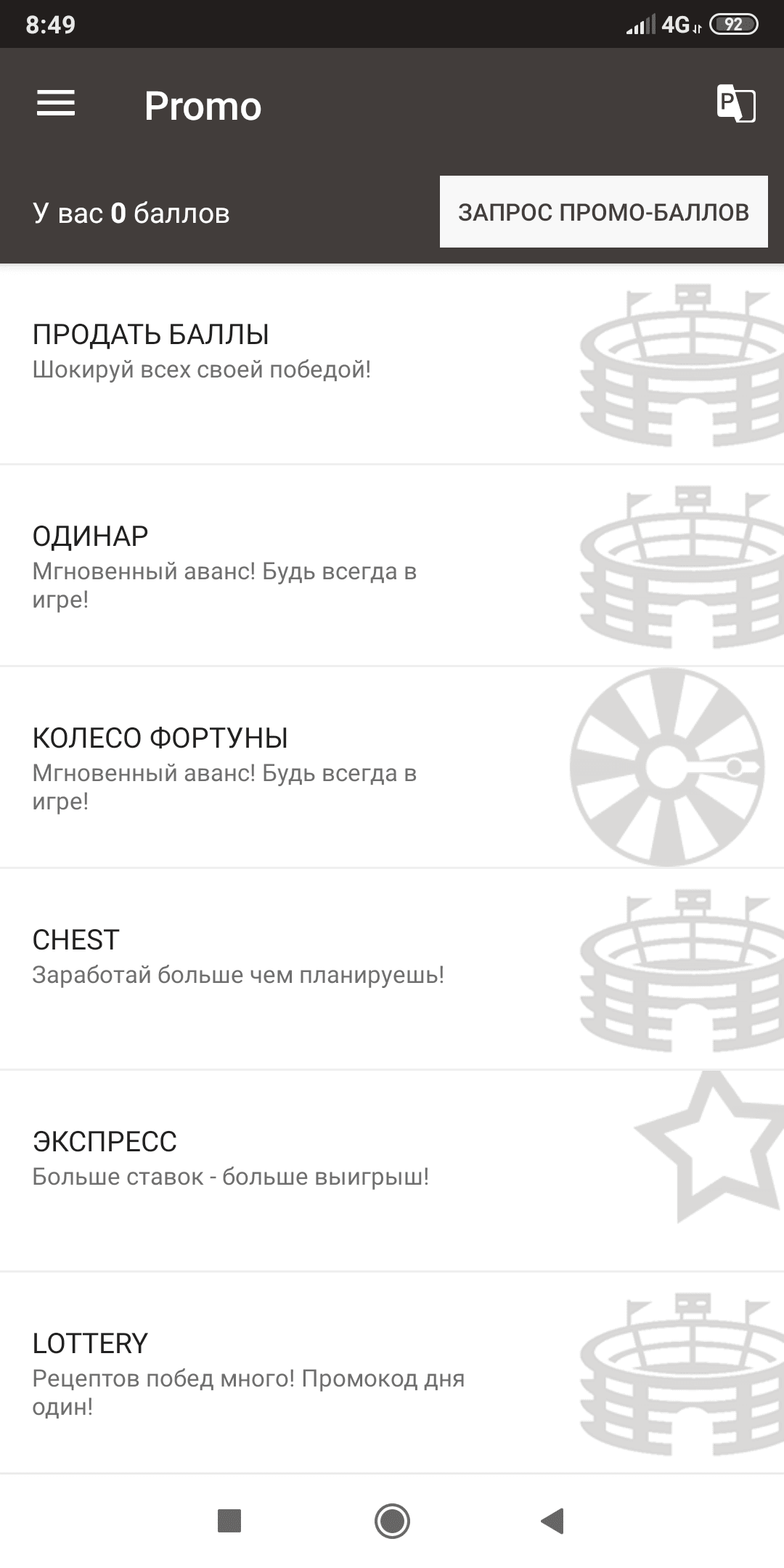Tap the promo points card icon
Screen dimensions: 784x1568
(x=735, y=104)
